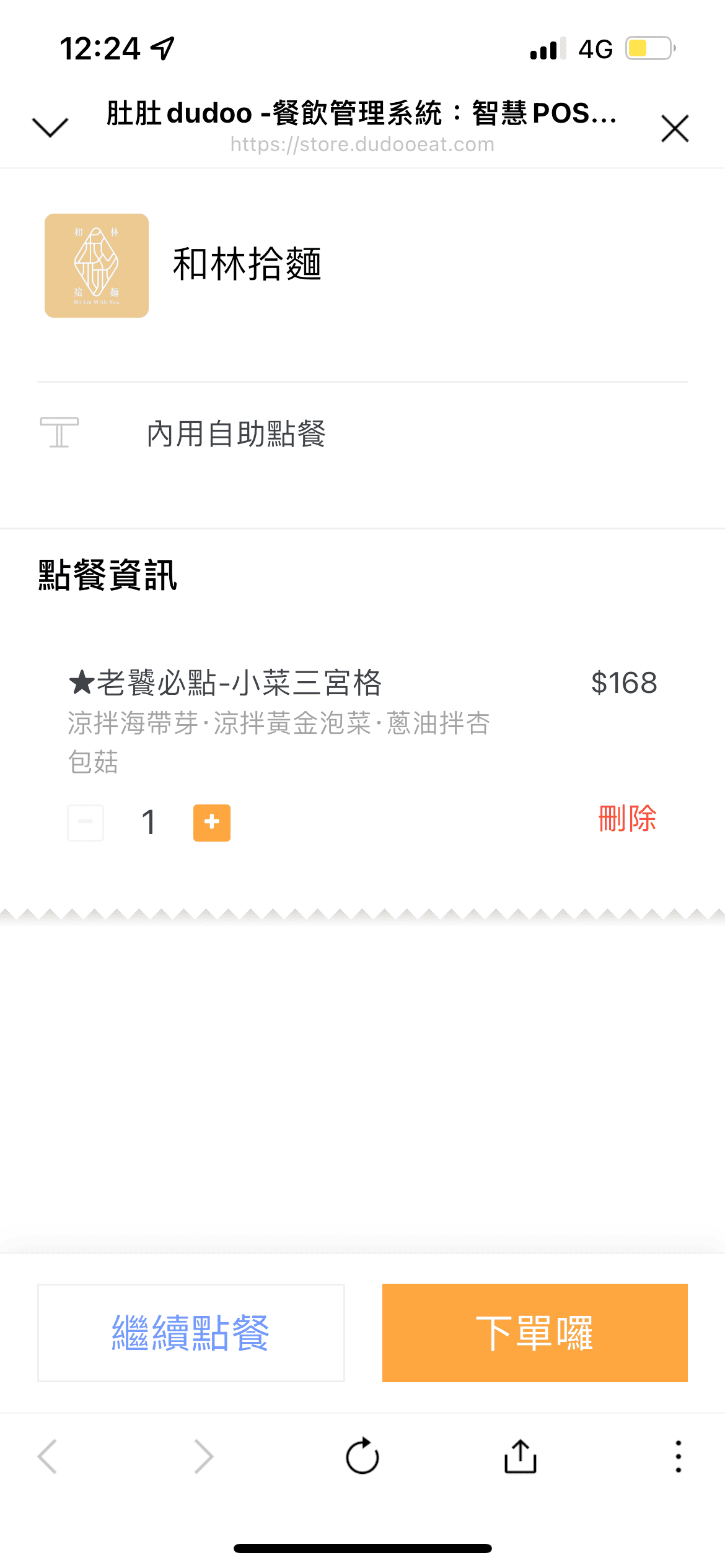725x1568 pixels.
Task: Close the page with the X button
Action: click(x=675, y=129)
